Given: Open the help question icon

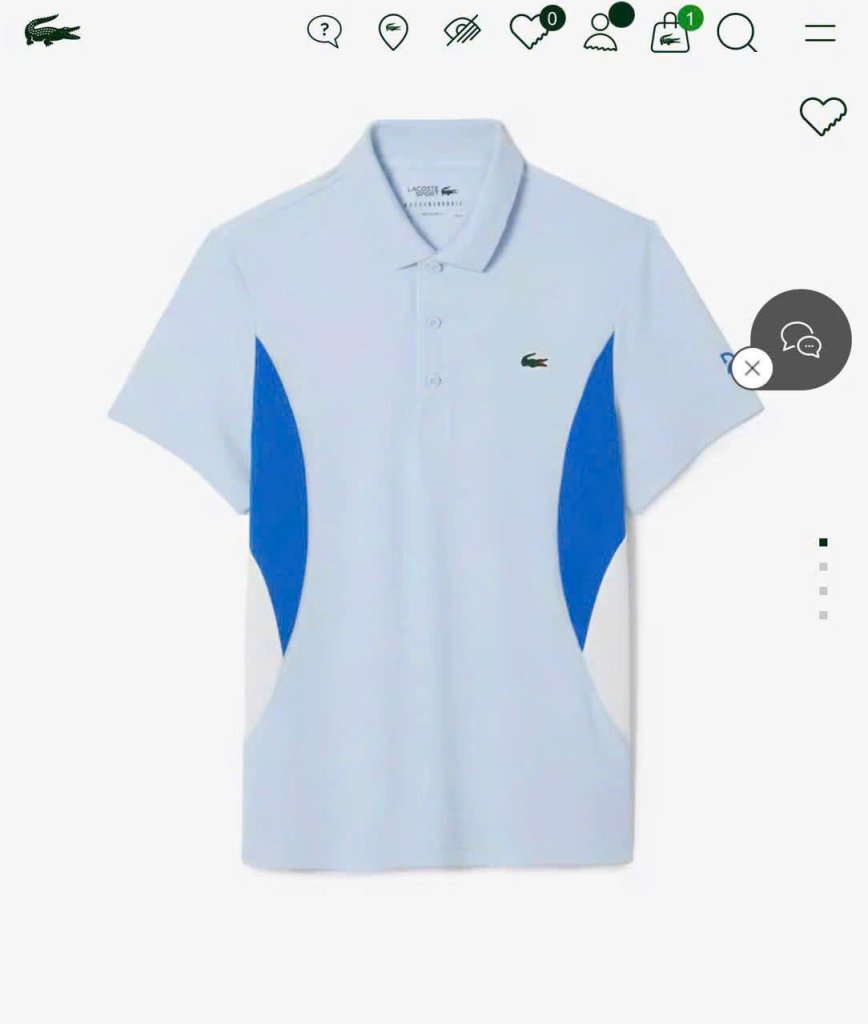Looking at the screenshot, I should pyautogui.click(x=324, y=31).
